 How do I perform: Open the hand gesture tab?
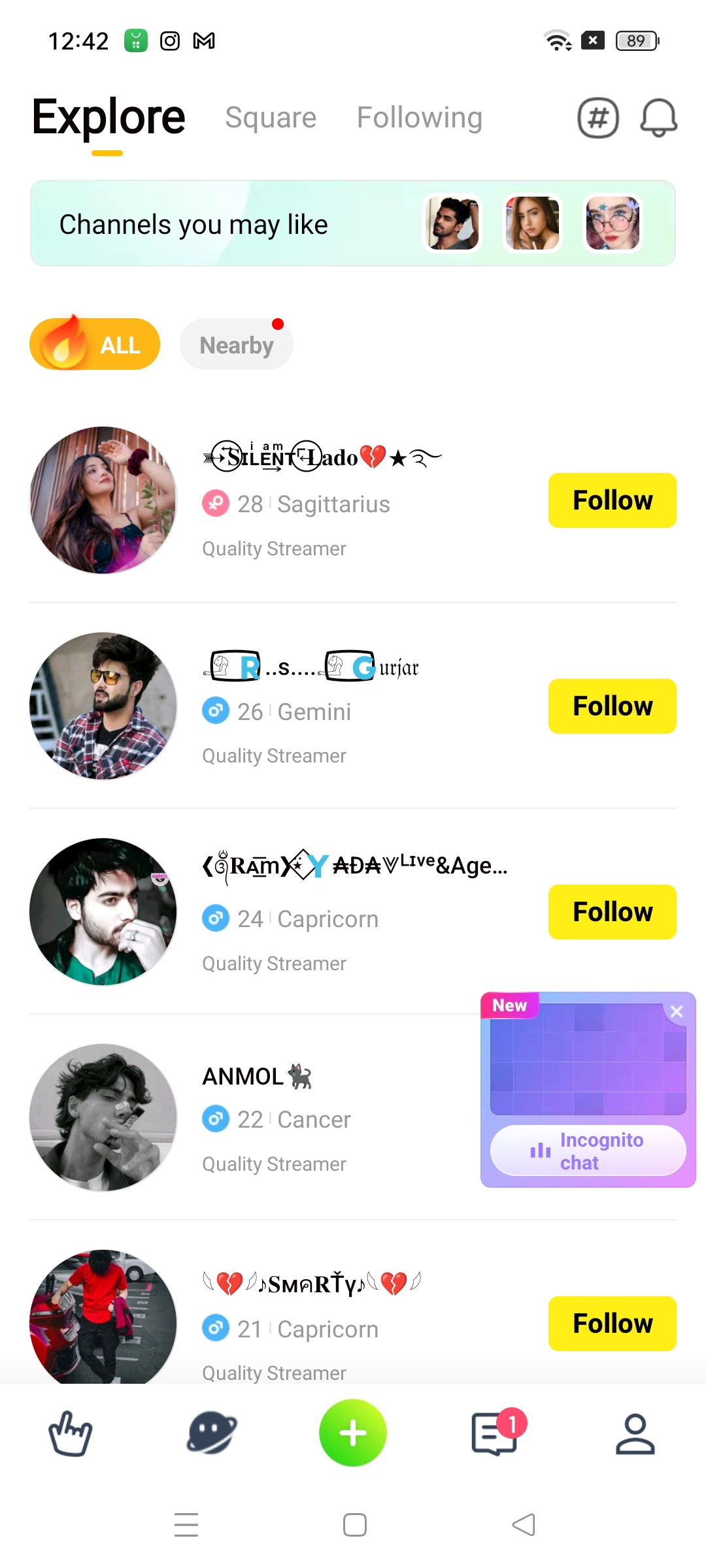pos(71,1433)
